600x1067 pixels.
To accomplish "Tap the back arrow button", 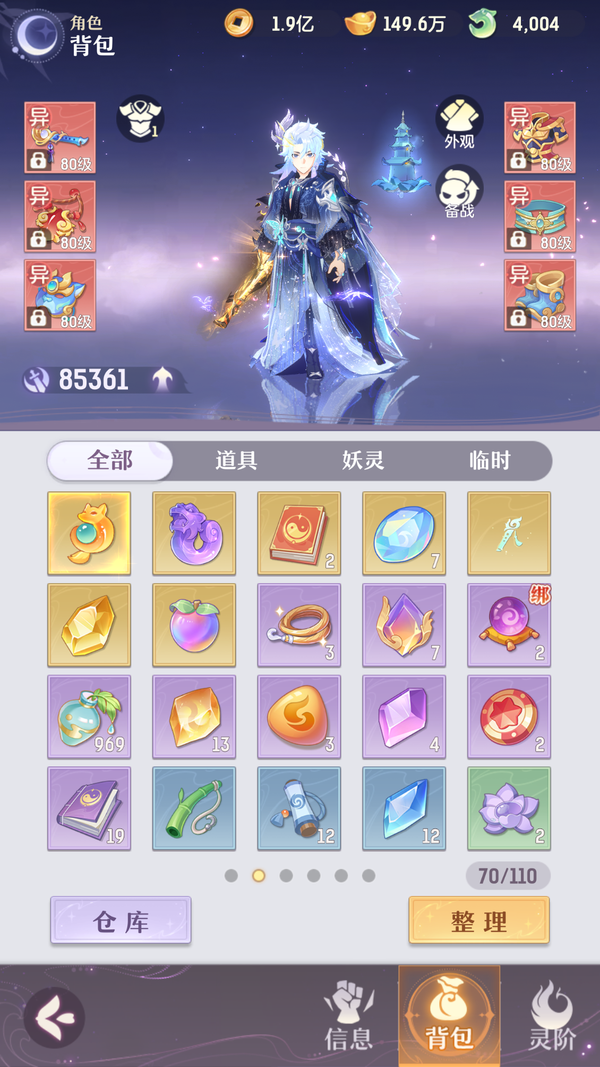I will (52, 1018).
